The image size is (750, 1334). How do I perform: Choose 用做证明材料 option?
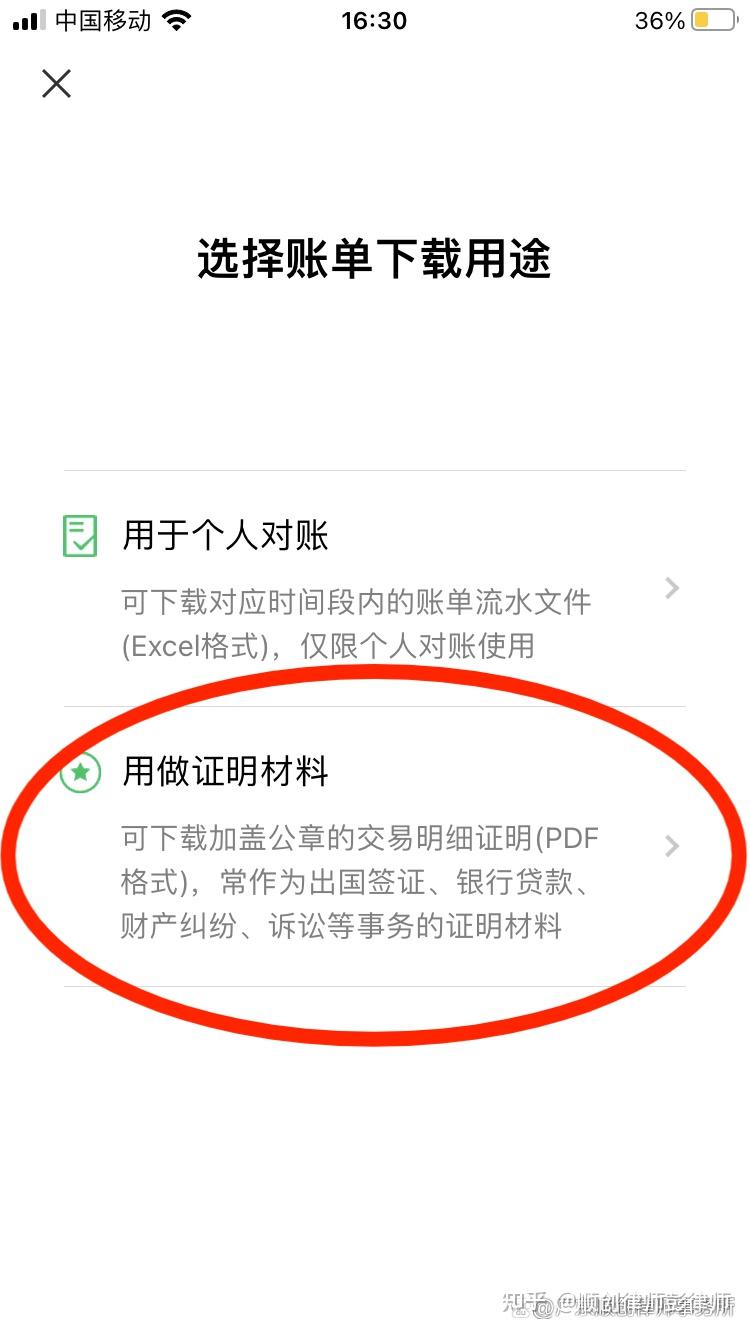click(375, 847)
